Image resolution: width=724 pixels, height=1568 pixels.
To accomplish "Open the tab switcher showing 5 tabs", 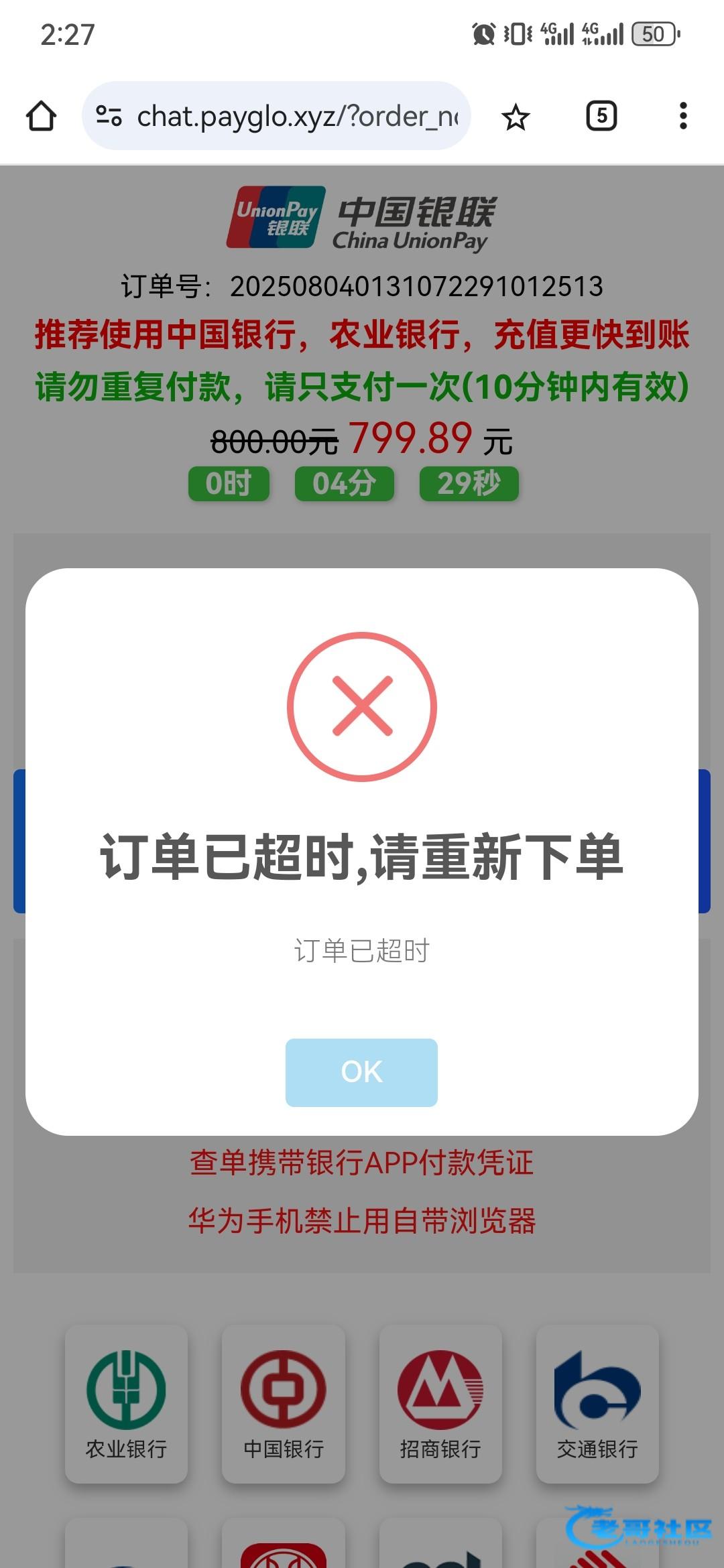I will (x=601, y=116).
